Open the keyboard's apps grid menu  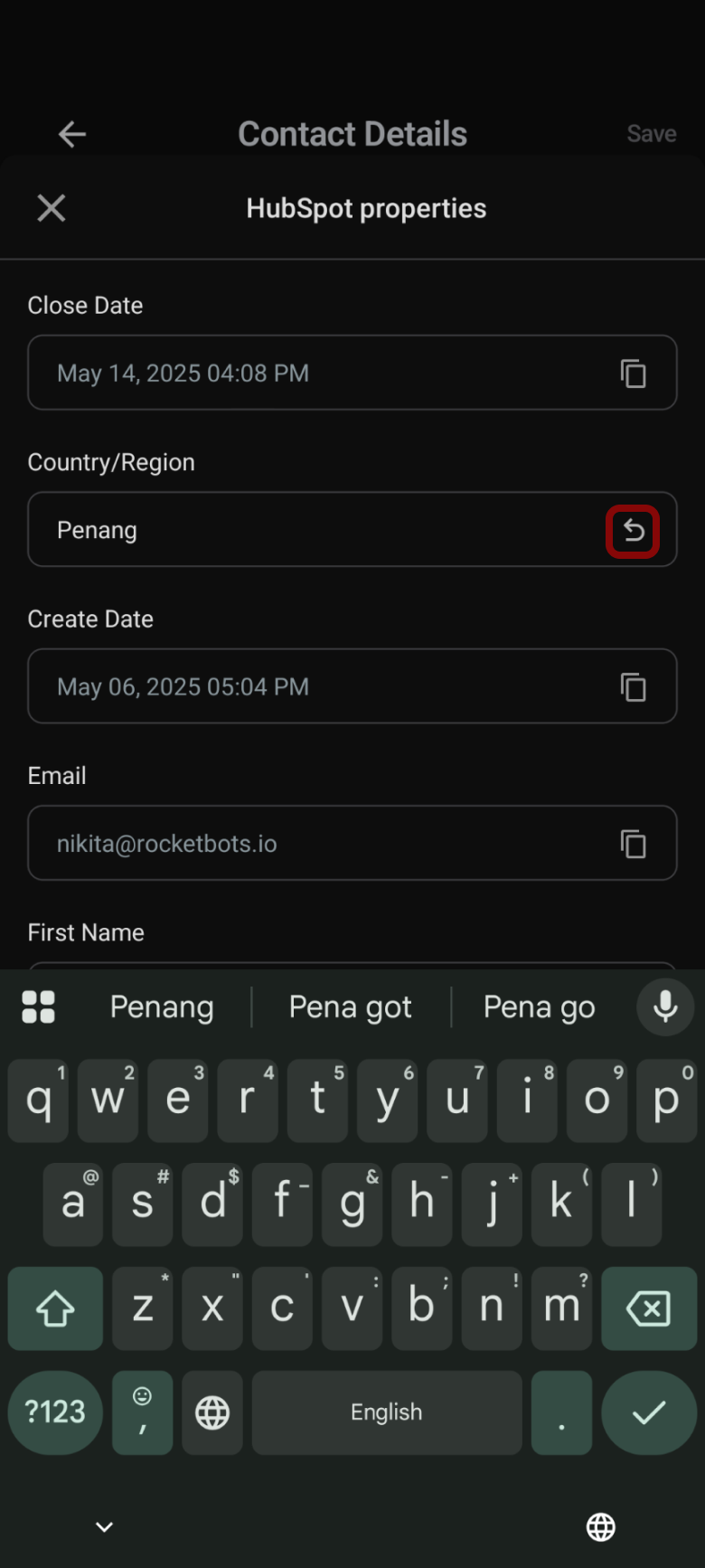pyautogui.click(x=39, y=1006)
